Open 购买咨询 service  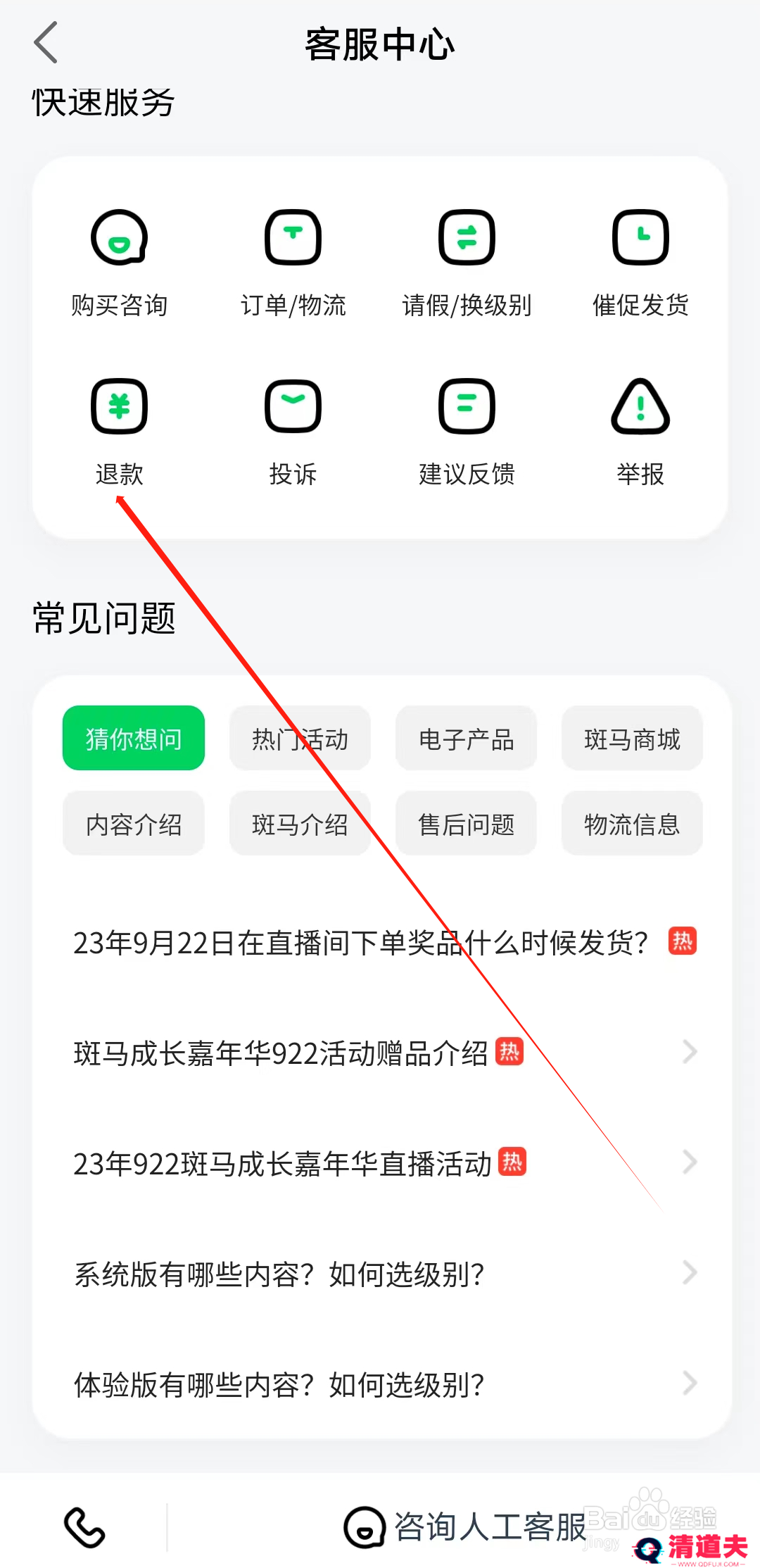119,262
